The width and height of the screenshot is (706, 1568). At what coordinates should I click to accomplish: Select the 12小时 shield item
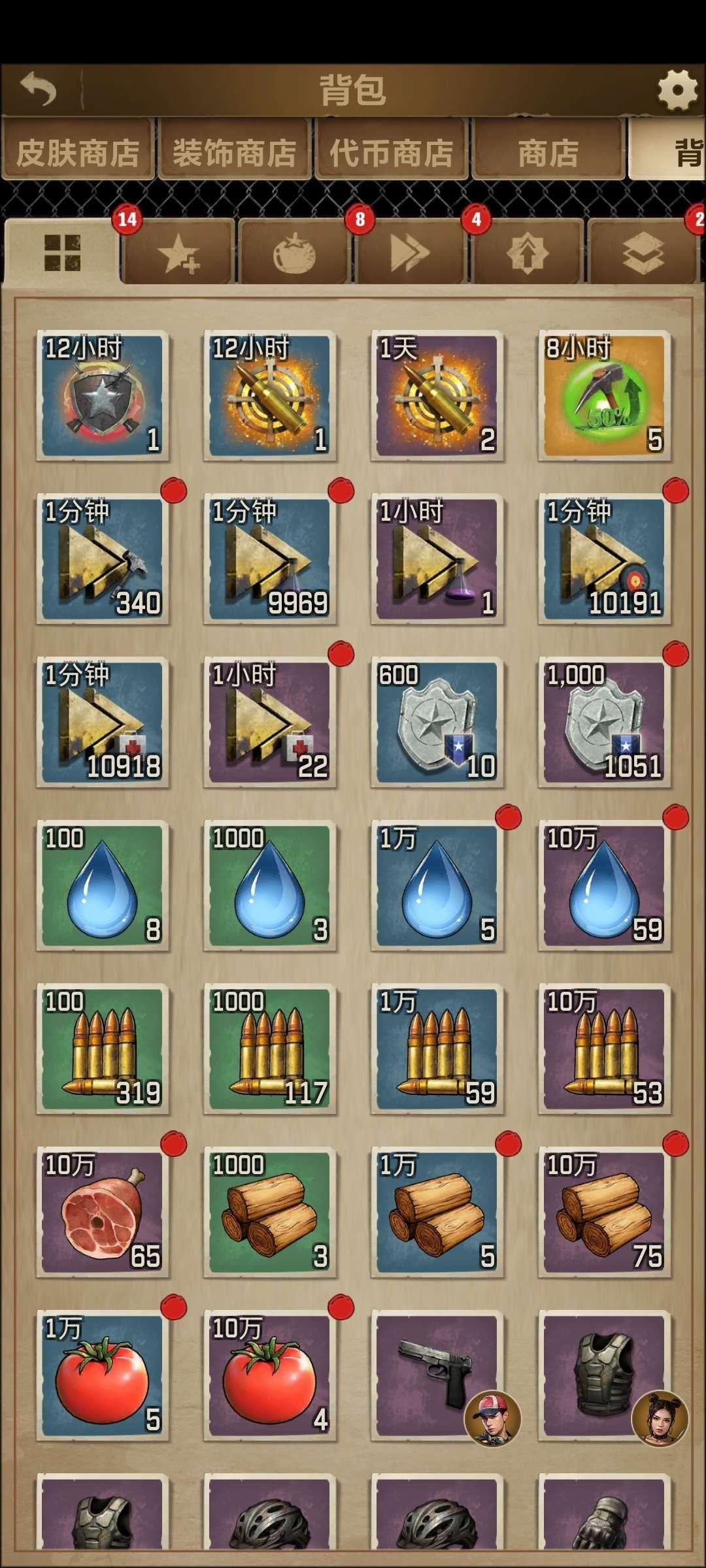coord(103,396)
